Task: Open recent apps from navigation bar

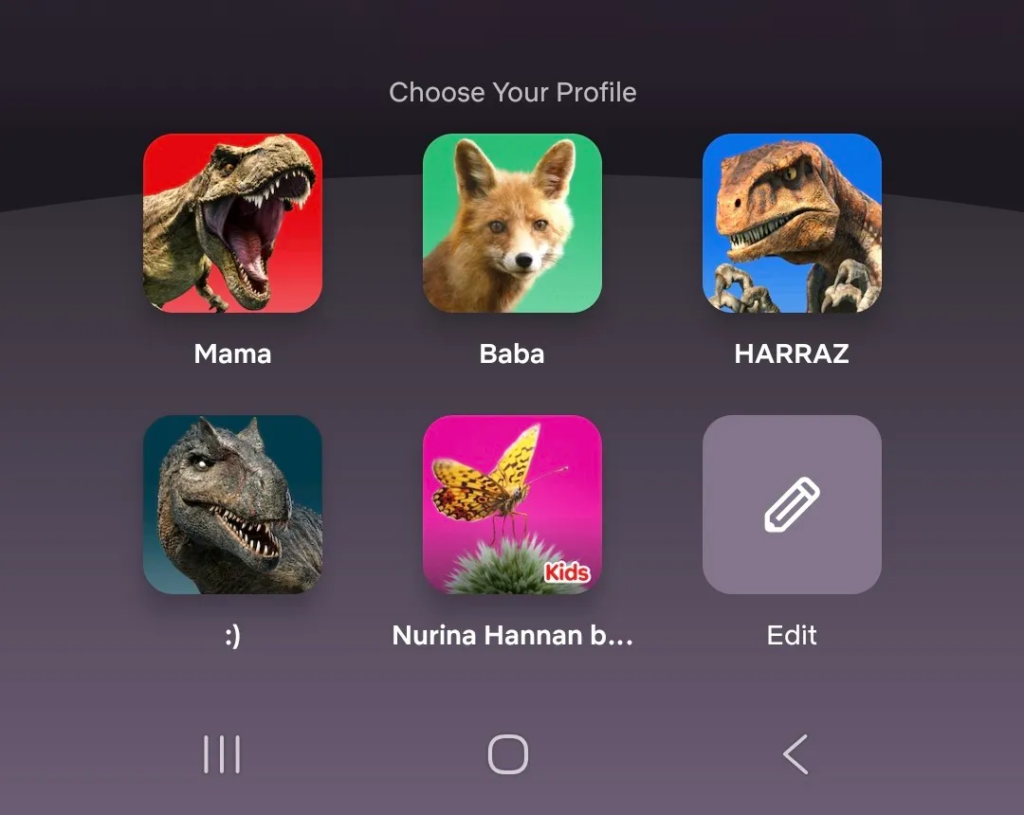Action: coord(222,754)
